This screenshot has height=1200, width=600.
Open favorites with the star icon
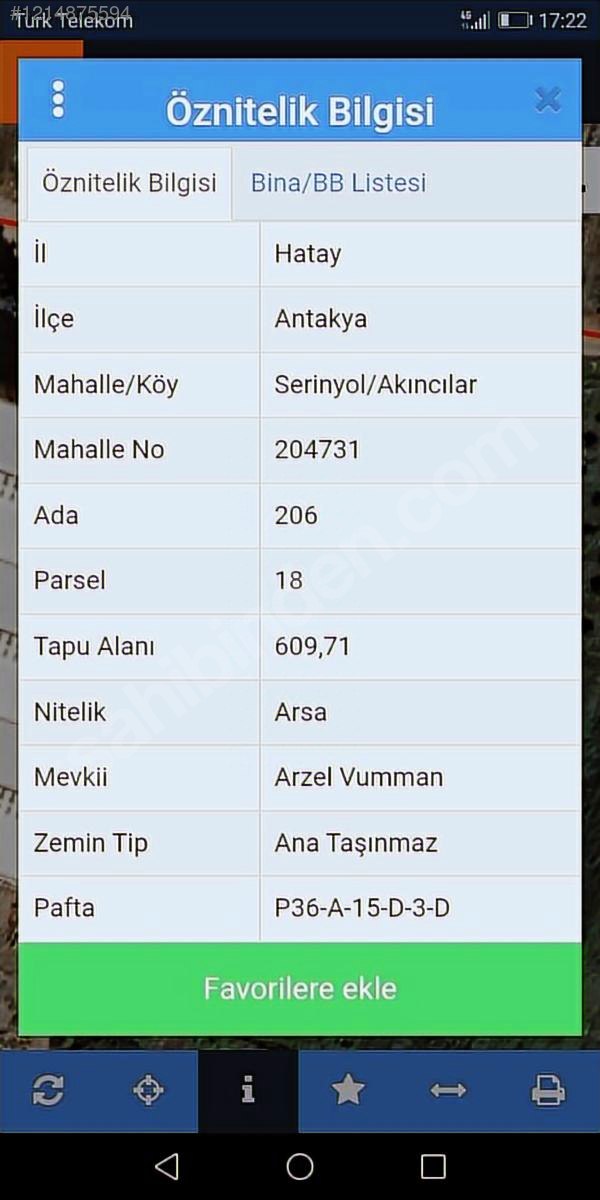tap(348, 1090)
